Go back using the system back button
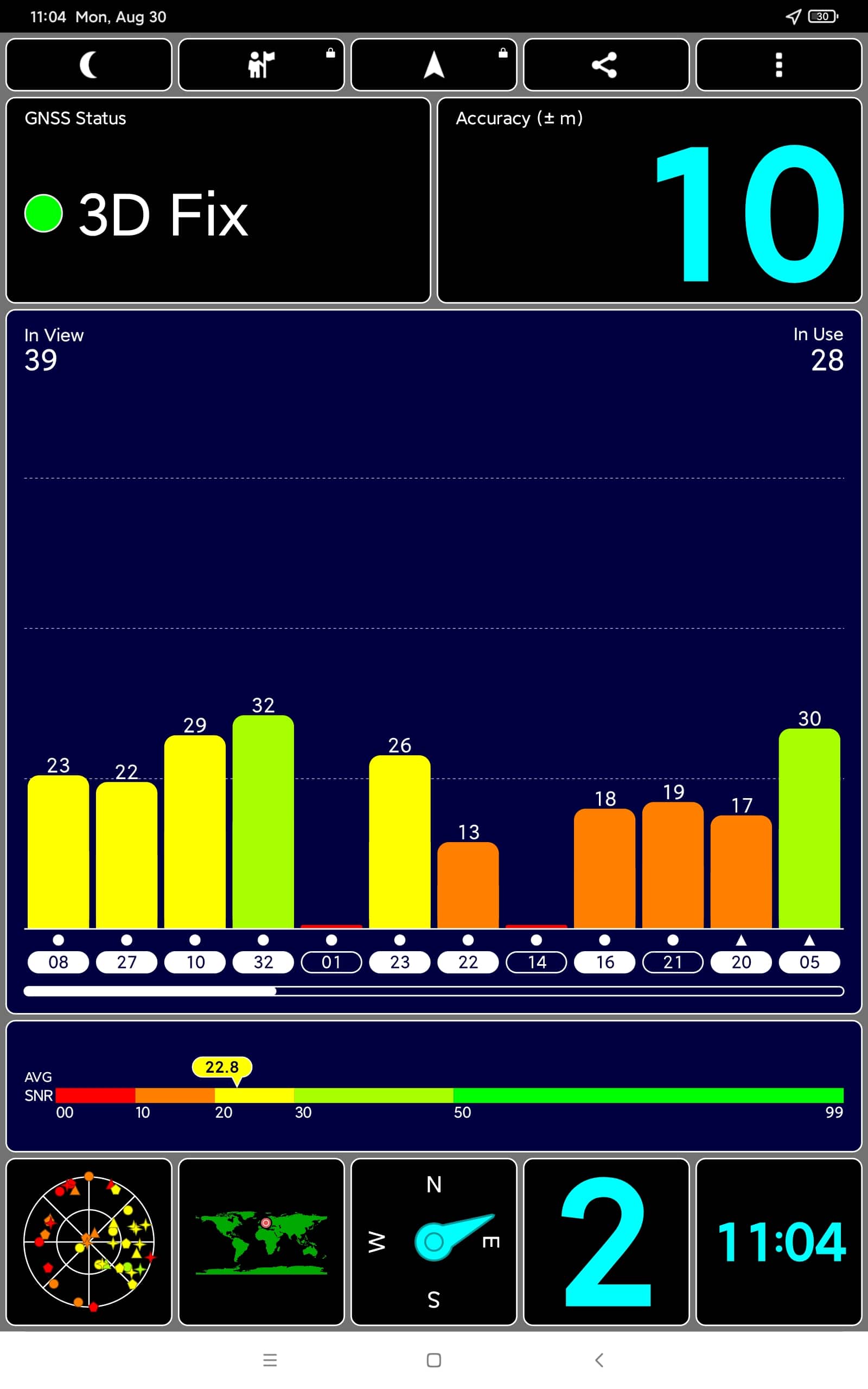The height and width of the screenshot is (1389, 868). click(599, 1360)
